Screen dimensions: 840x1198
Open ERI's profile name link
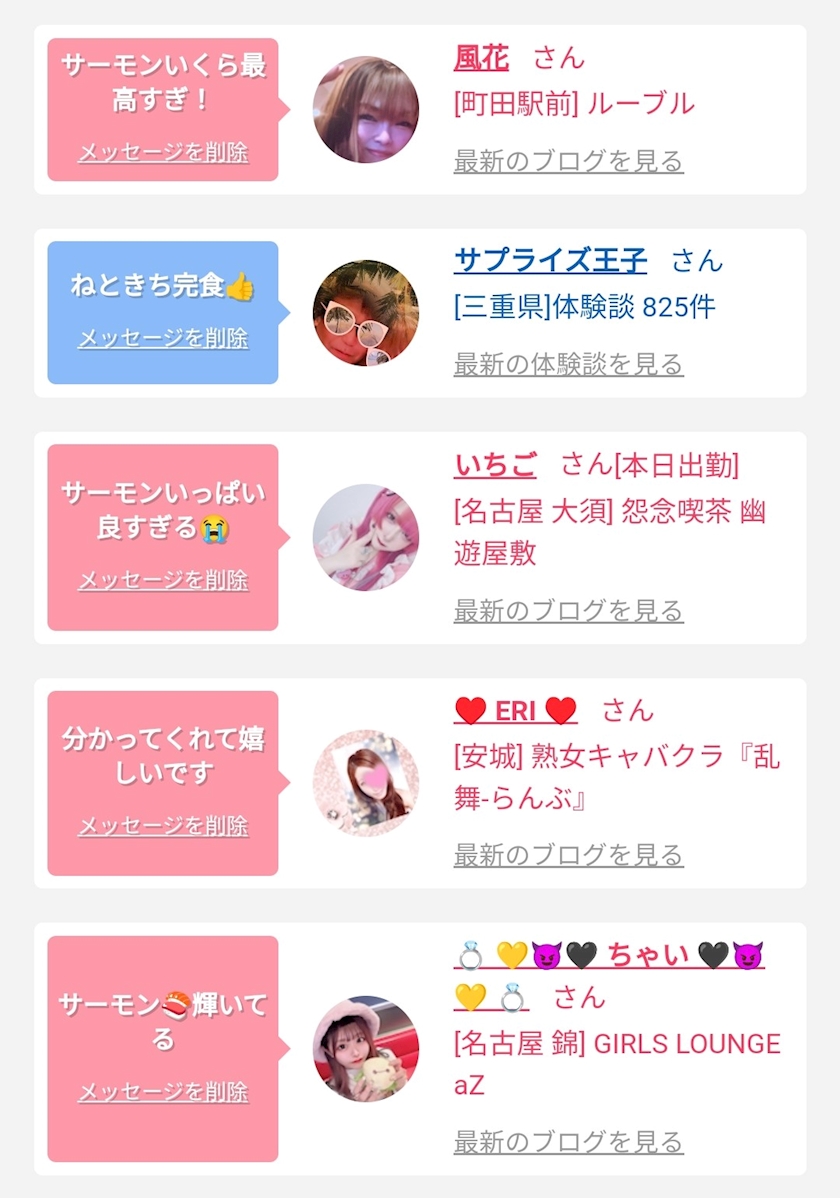pyautogui.click(x=515, y=711)
